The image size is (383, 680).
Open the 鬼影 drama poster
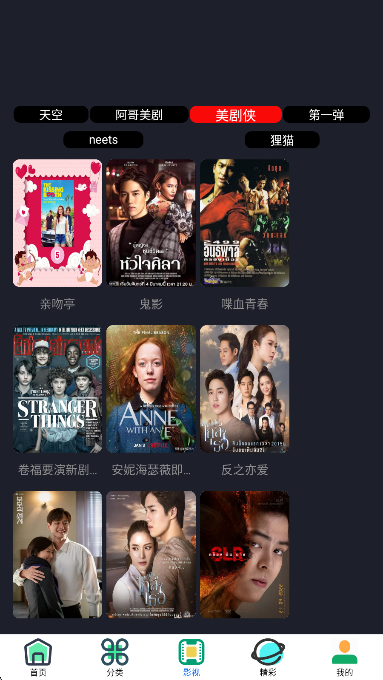(x=151, y=223)
